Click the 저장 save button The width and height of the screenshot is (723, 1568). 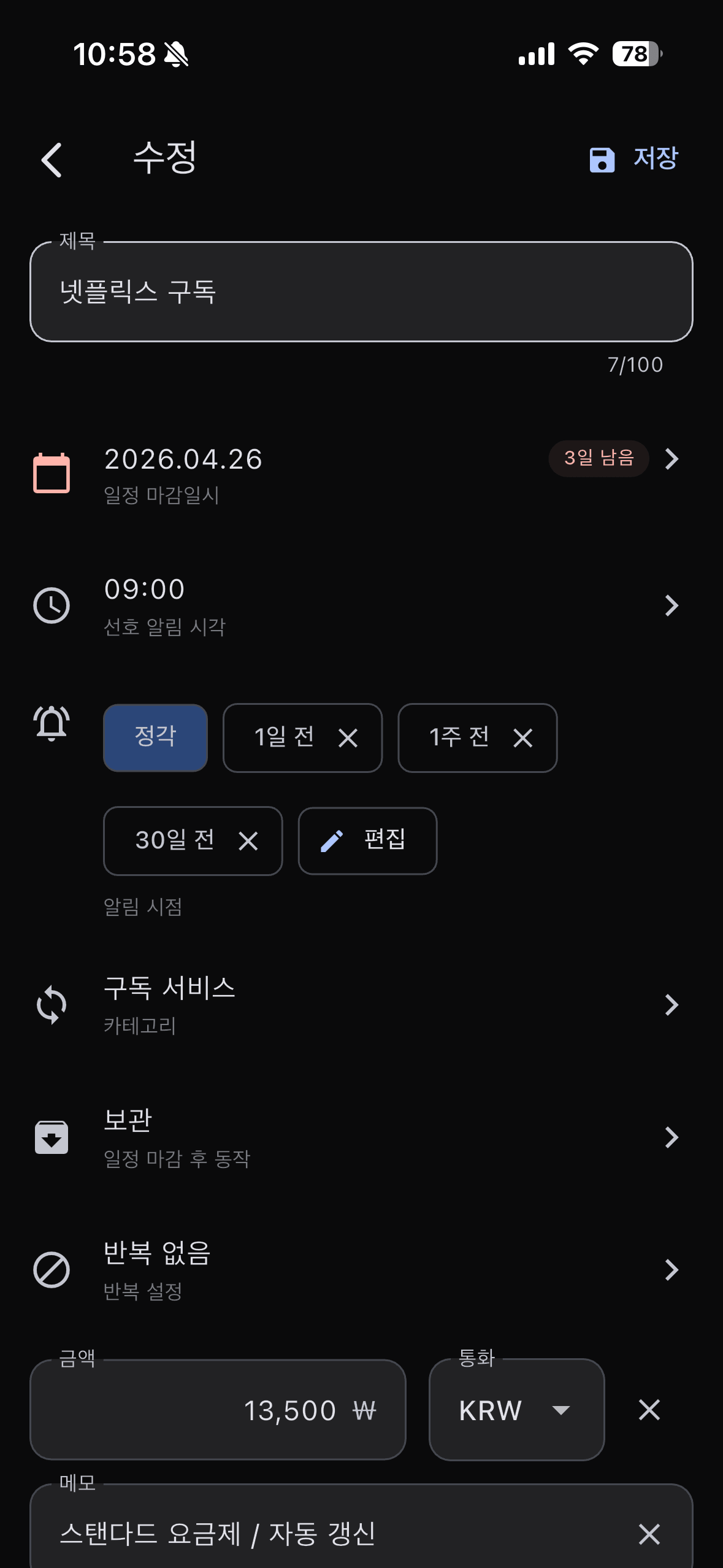[x=654, y=158]
